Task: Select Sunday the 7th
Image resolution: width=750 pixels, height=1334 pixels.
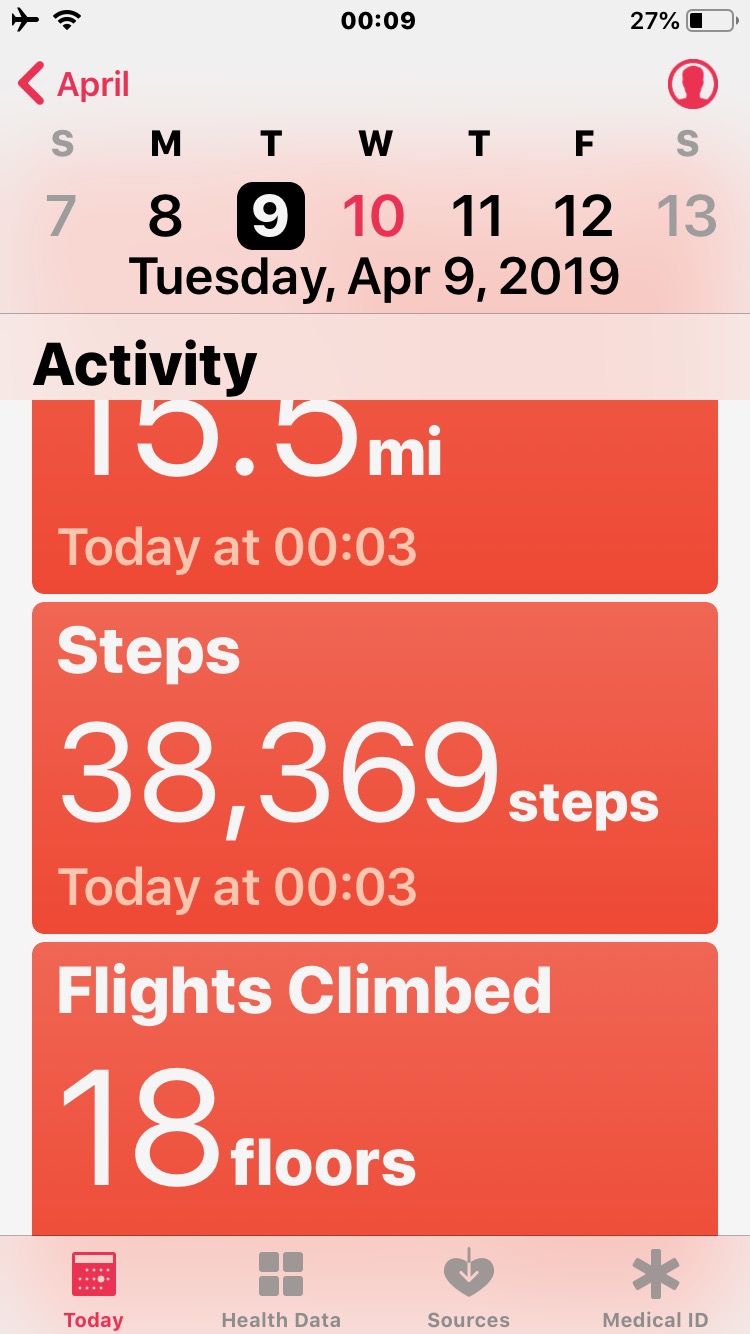Action: tap(61, 215)
